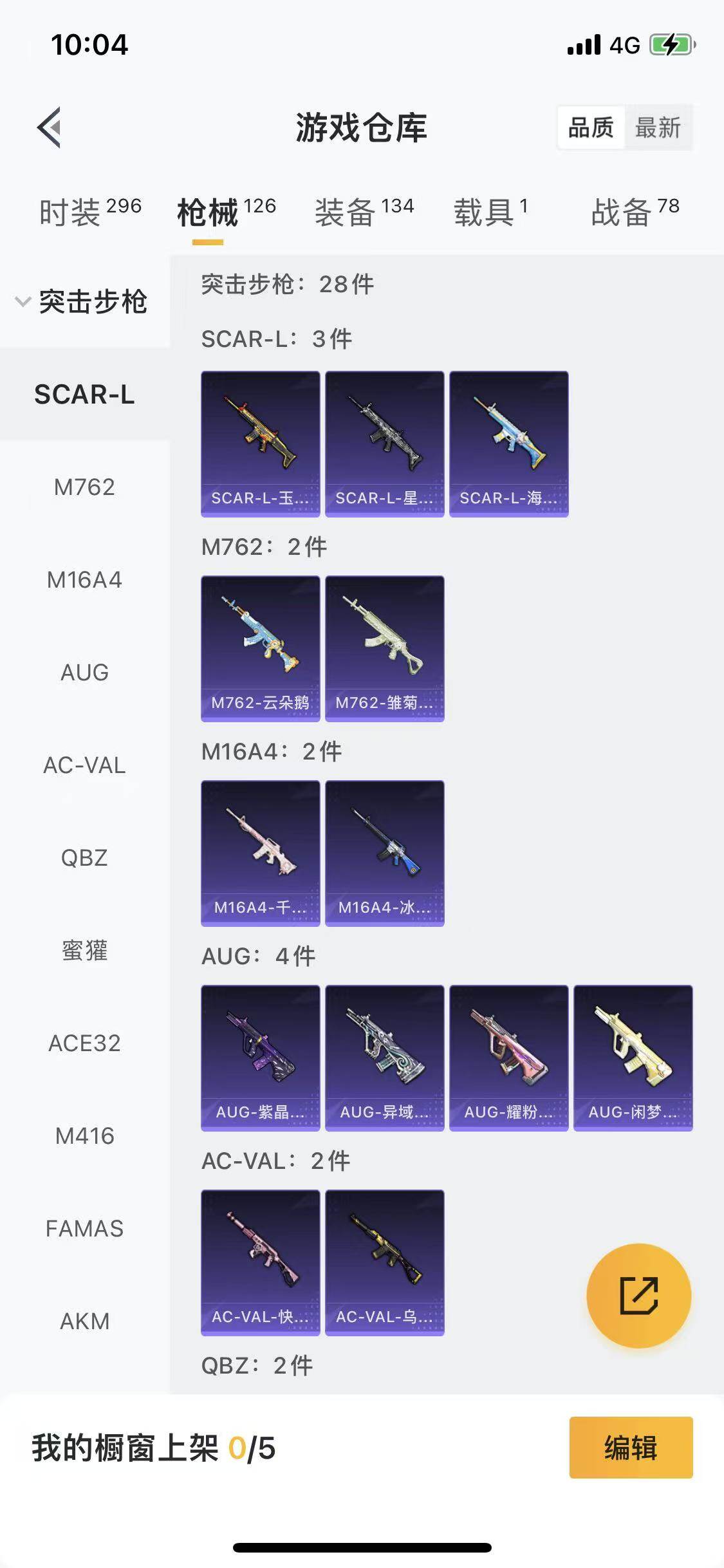
Task: Go back using the arrow icon
Action: point(50,127)
